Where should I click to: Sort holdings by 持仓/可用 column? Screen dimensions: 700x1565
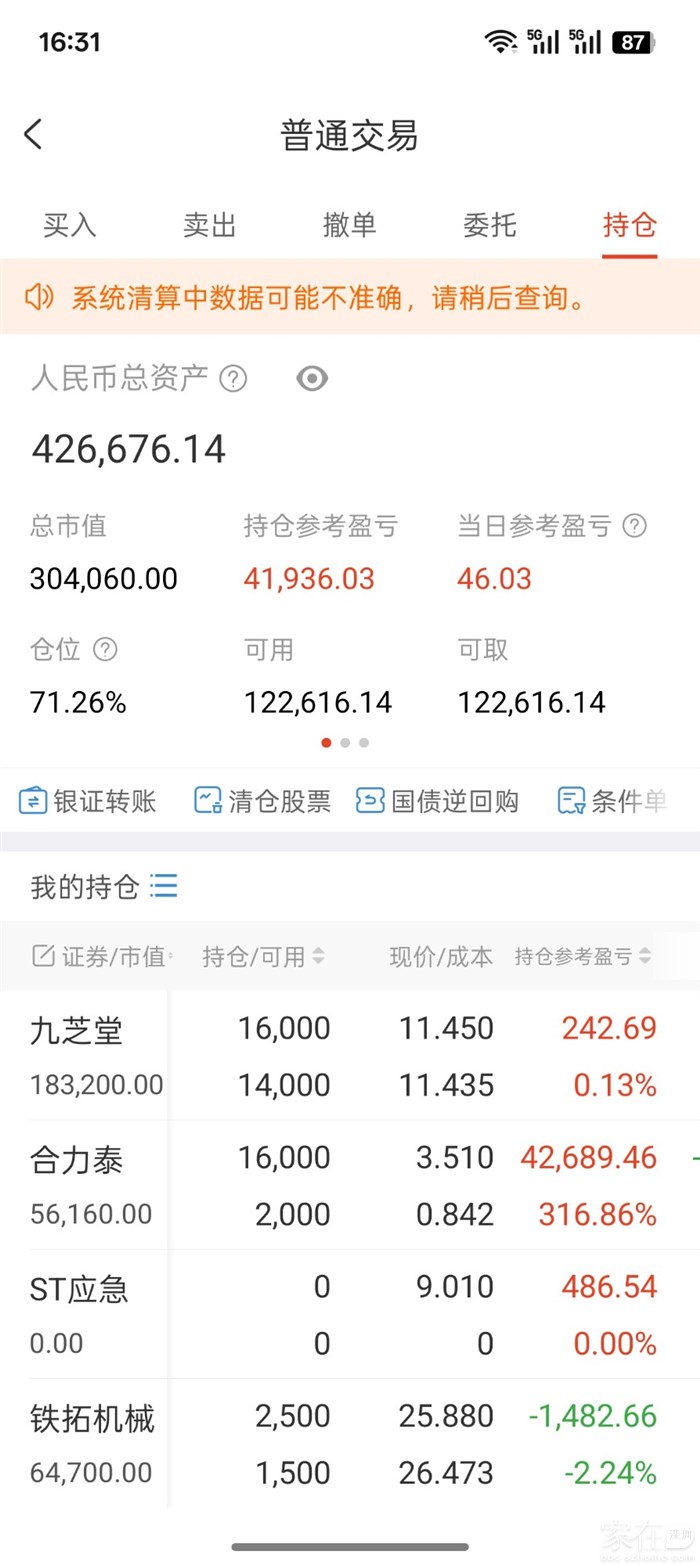263,957
